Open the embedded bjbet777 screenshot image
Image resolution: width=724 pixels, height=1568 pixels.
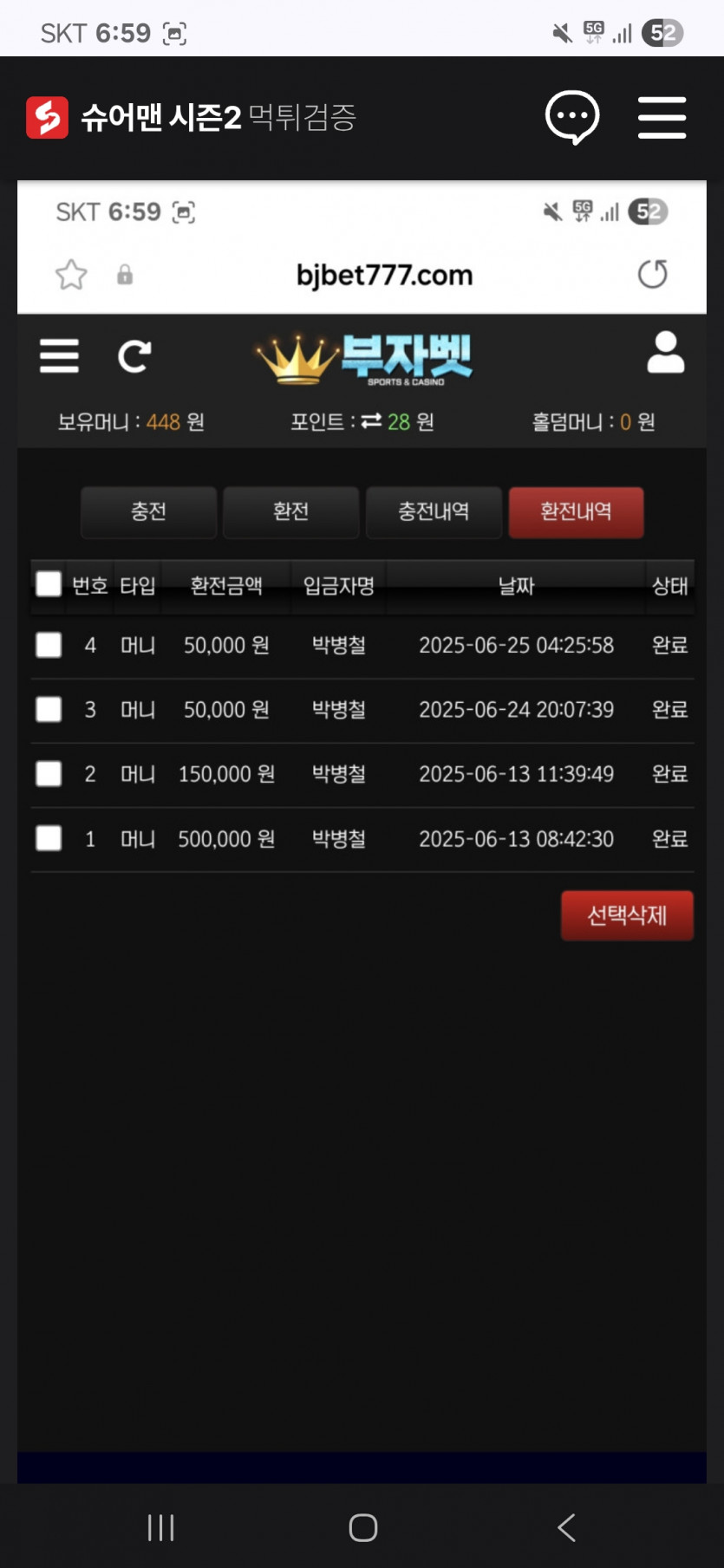(x=362, y=831)
